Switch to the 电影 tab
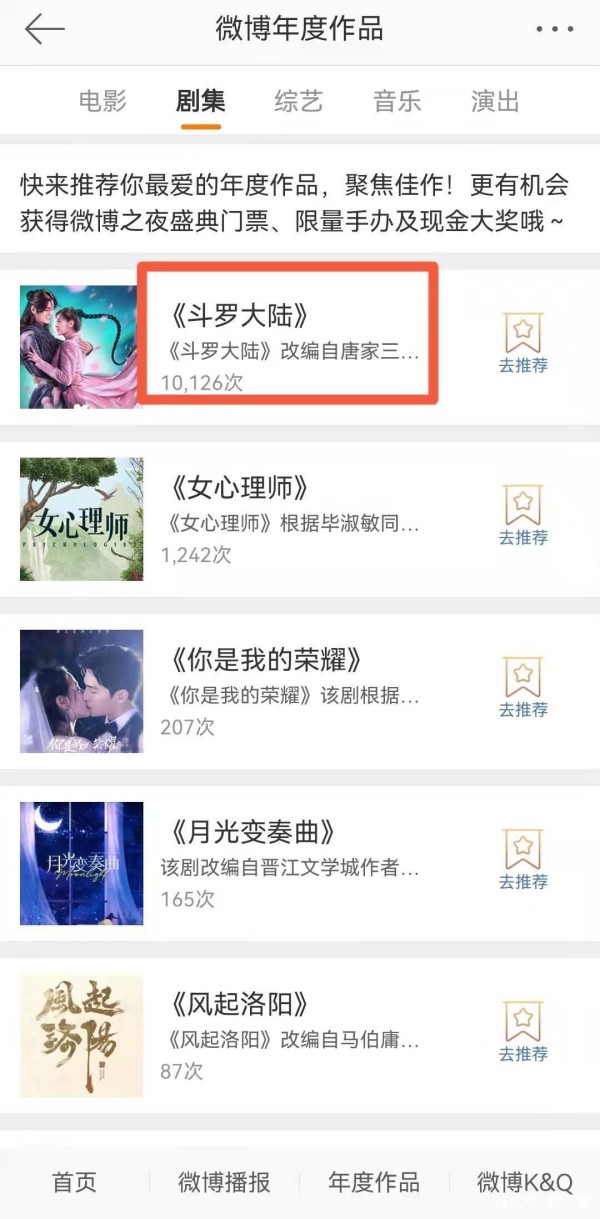The width and height of the screenshot is (600, 1219). click(103, 101)
